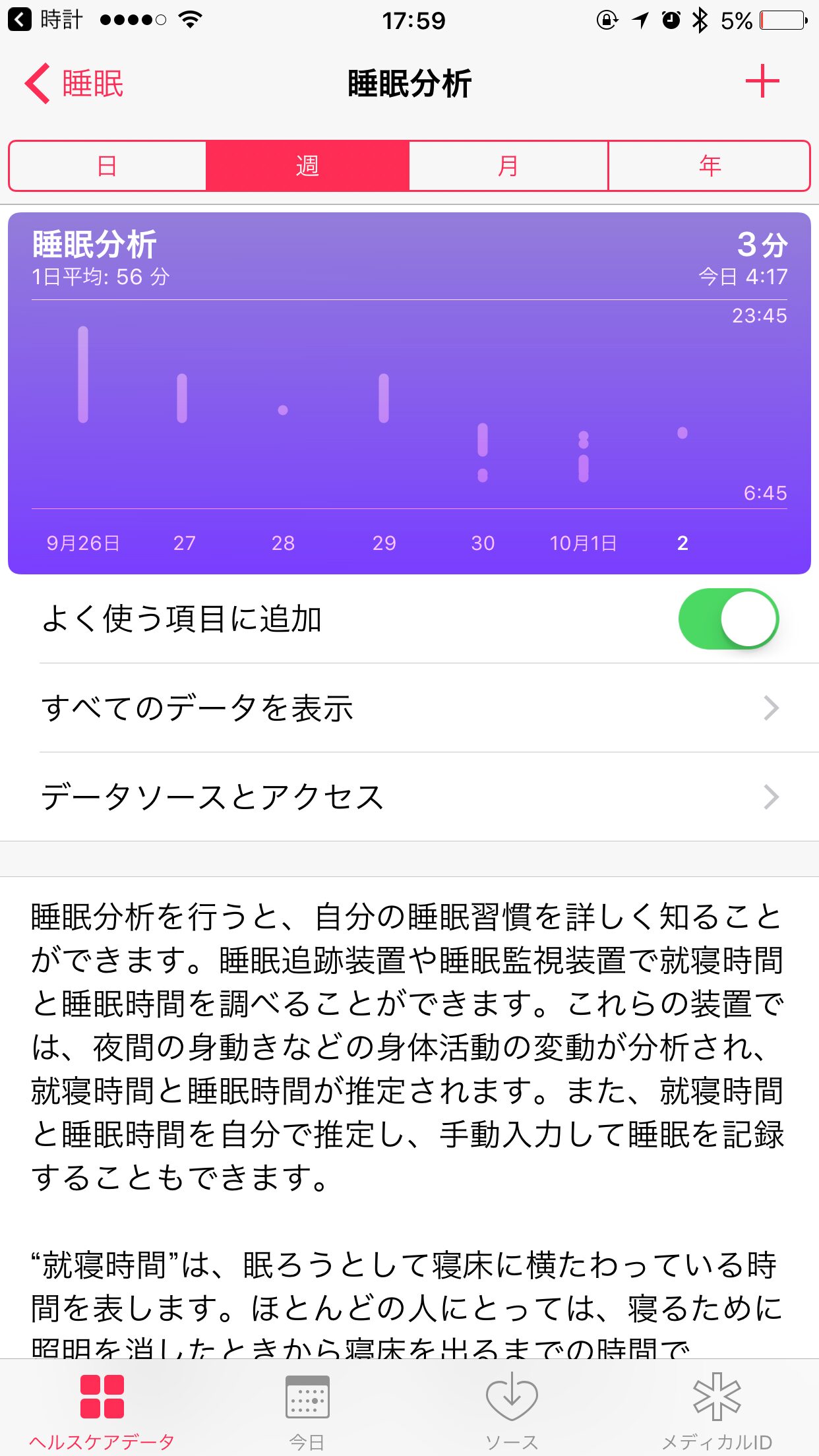Toggle よく使う項目に追加 off
819x1456 pixels.
pos(729,619)
